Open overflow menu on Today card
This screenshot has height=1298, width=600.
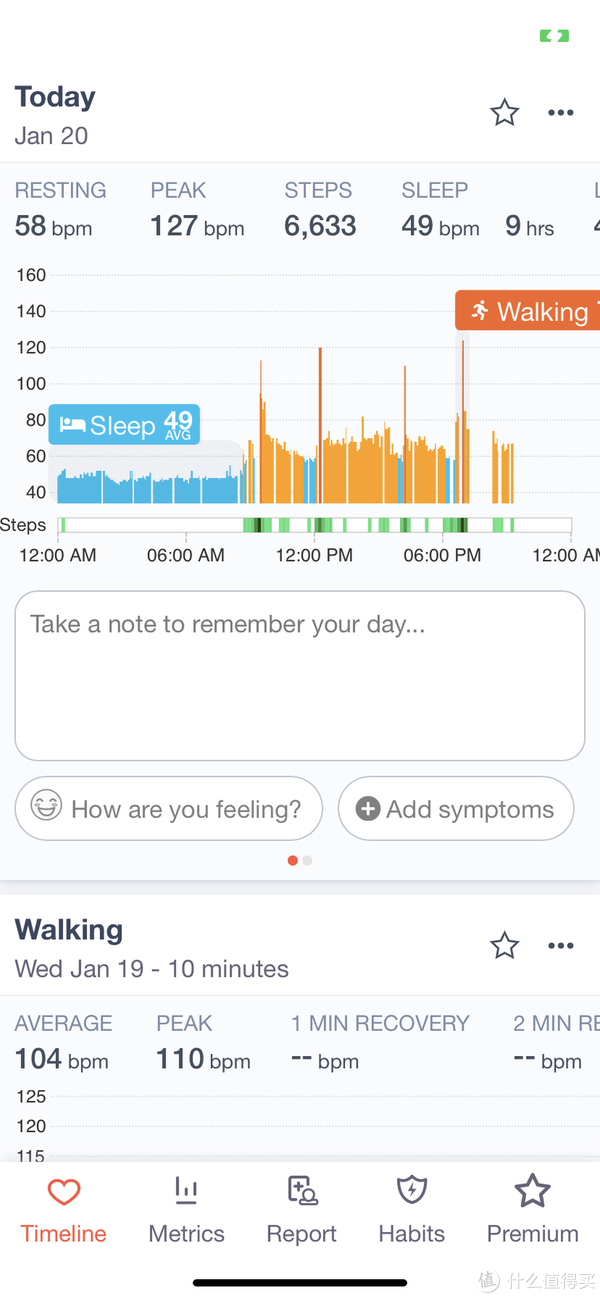pos(561,113)
